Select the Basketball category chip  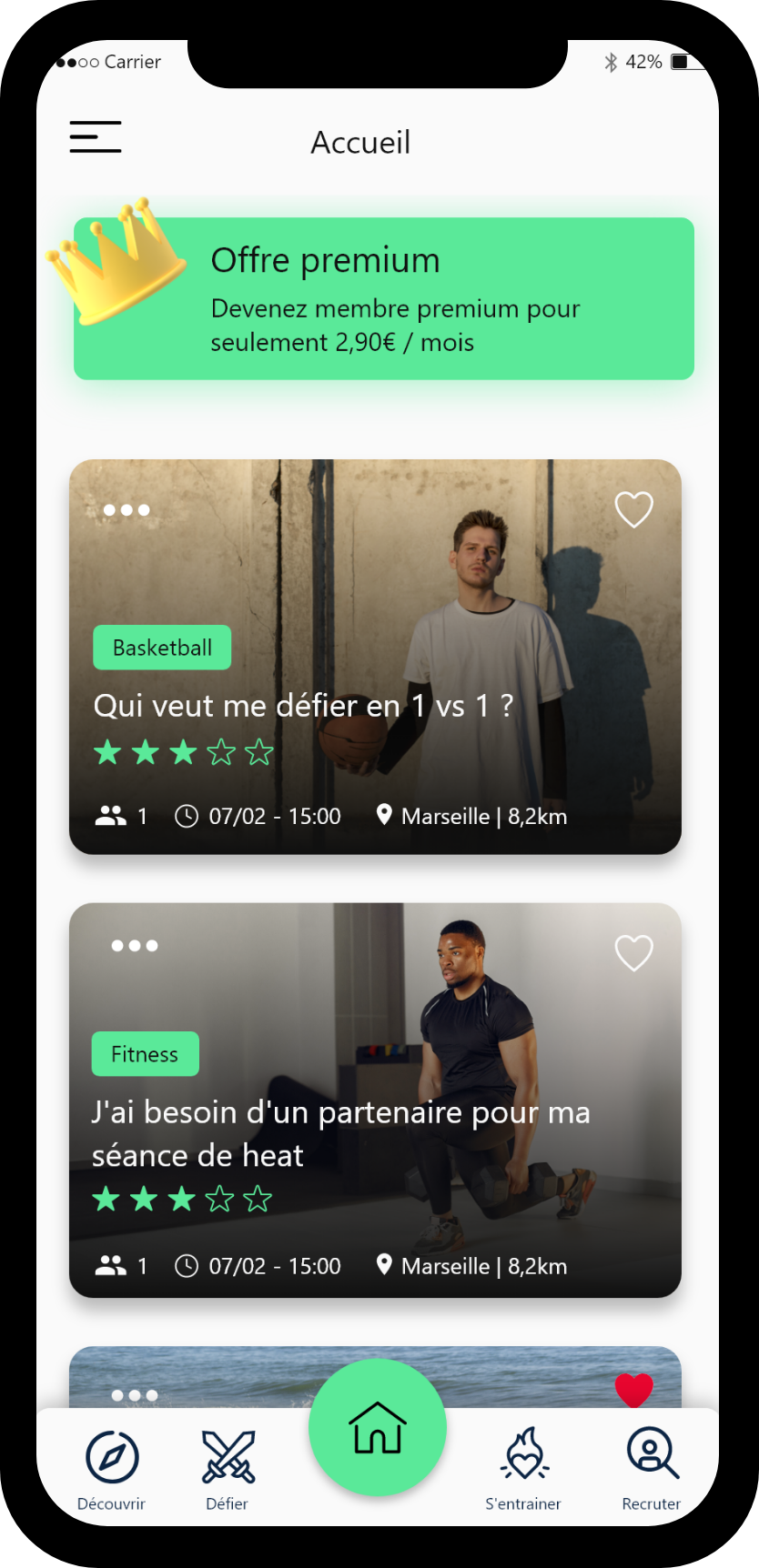(x=162, y=648)
